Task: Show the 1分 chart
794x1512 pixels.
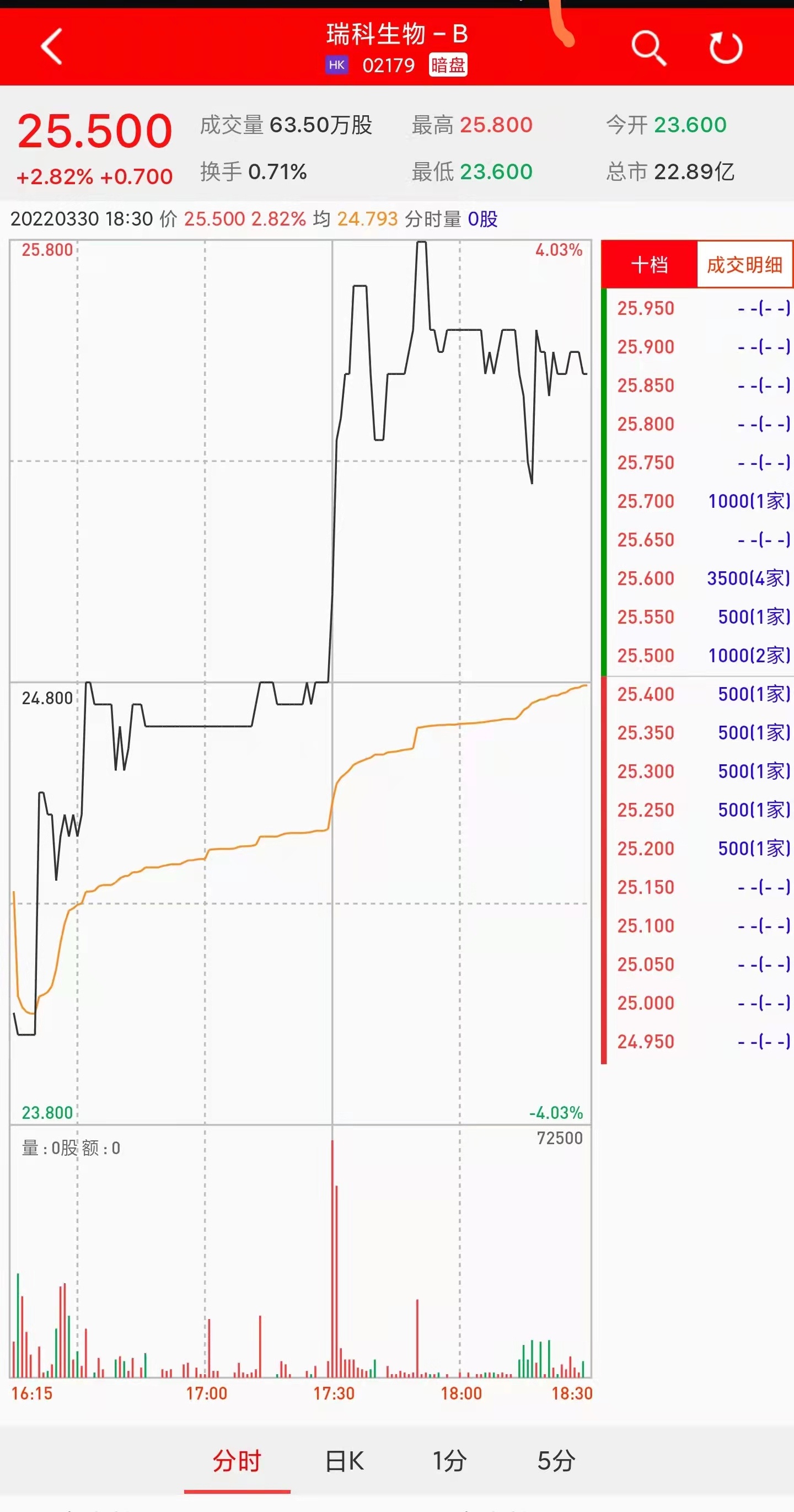Action: pyautogui.click(x=449, y=1461)
